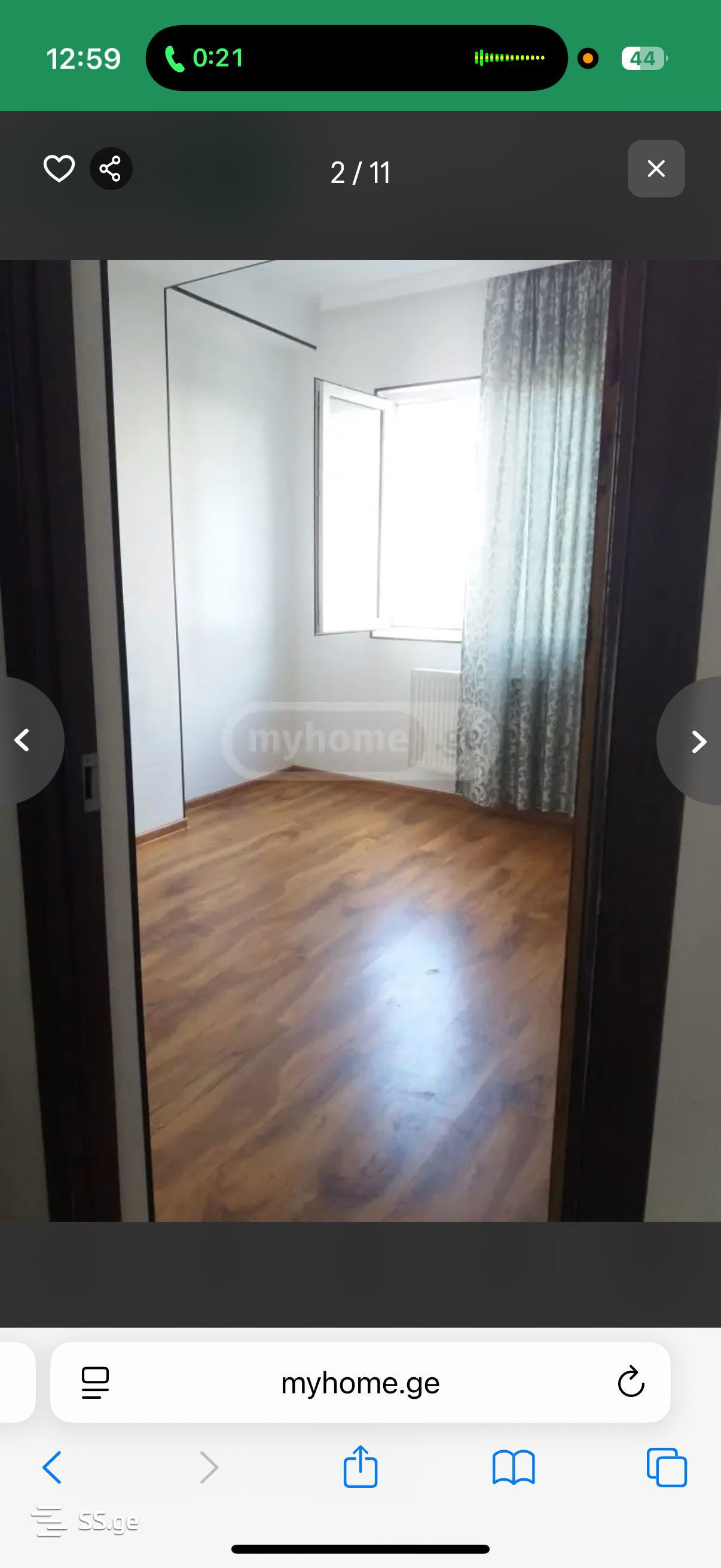Image resolution: width=721 pixels, height=1568 pixels.
Task: Close the photo gallery viewer
Action: [655, 169]
